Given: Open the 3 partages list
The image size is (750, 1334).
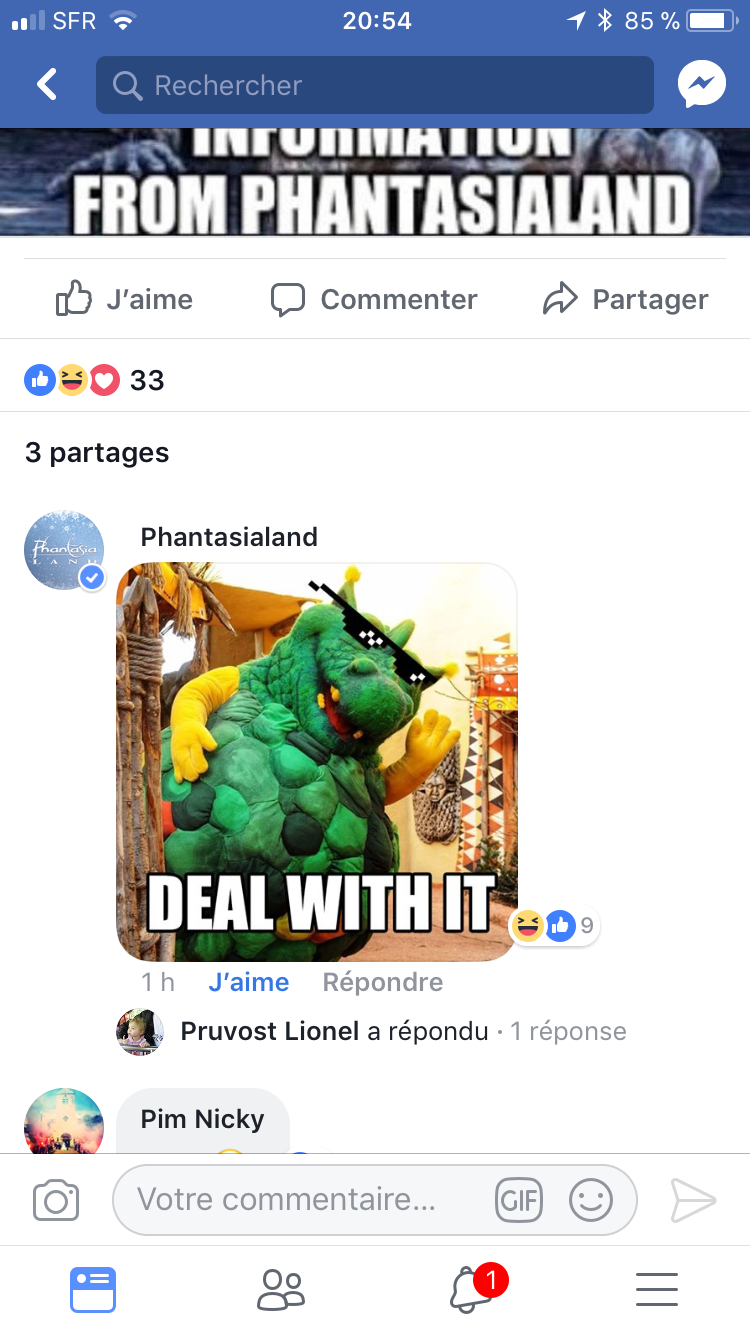Looking at the screenshot, I should click(97, 453).
